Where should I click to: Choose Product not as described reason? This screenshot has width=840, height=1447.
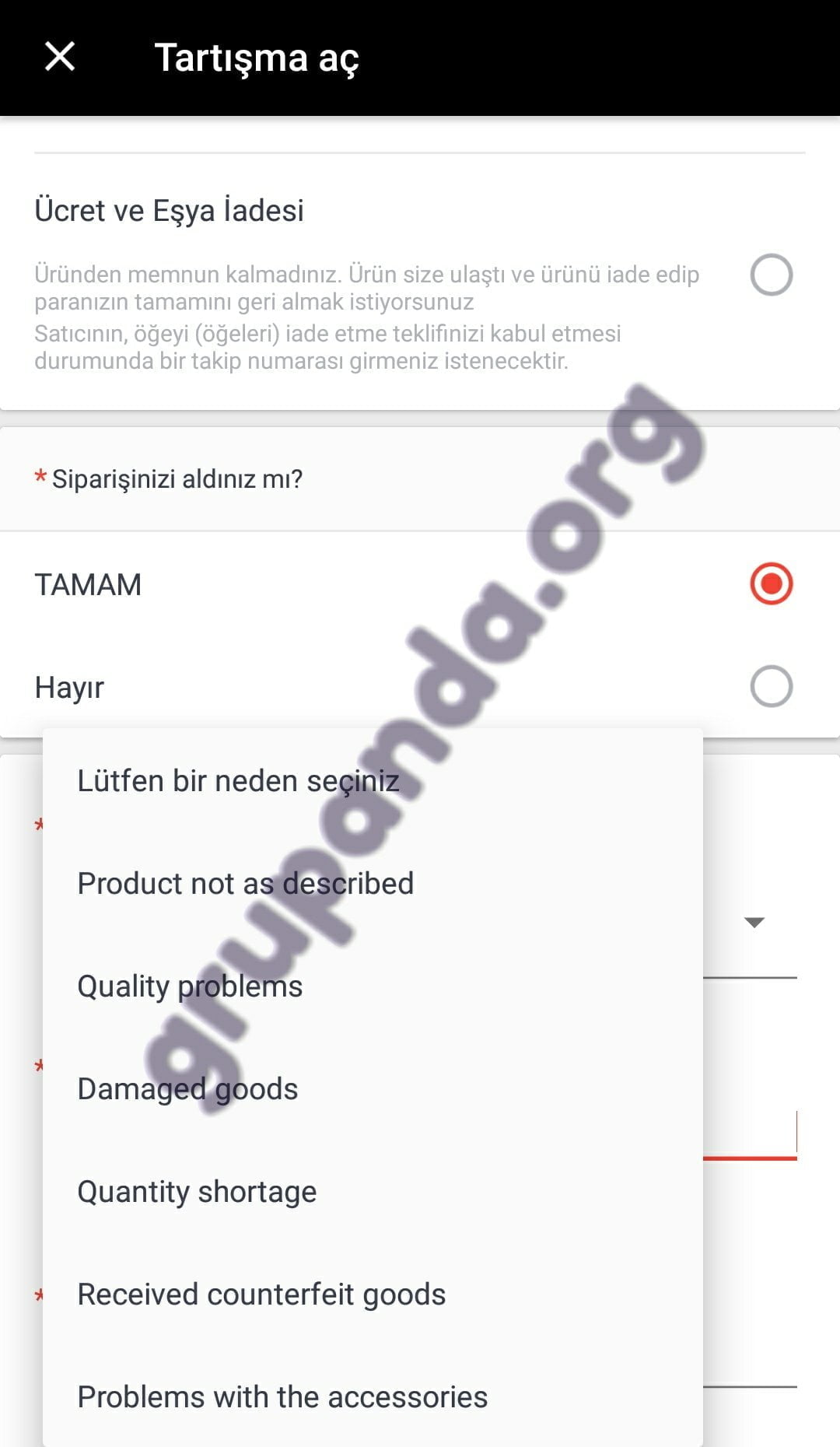[373, 883]
